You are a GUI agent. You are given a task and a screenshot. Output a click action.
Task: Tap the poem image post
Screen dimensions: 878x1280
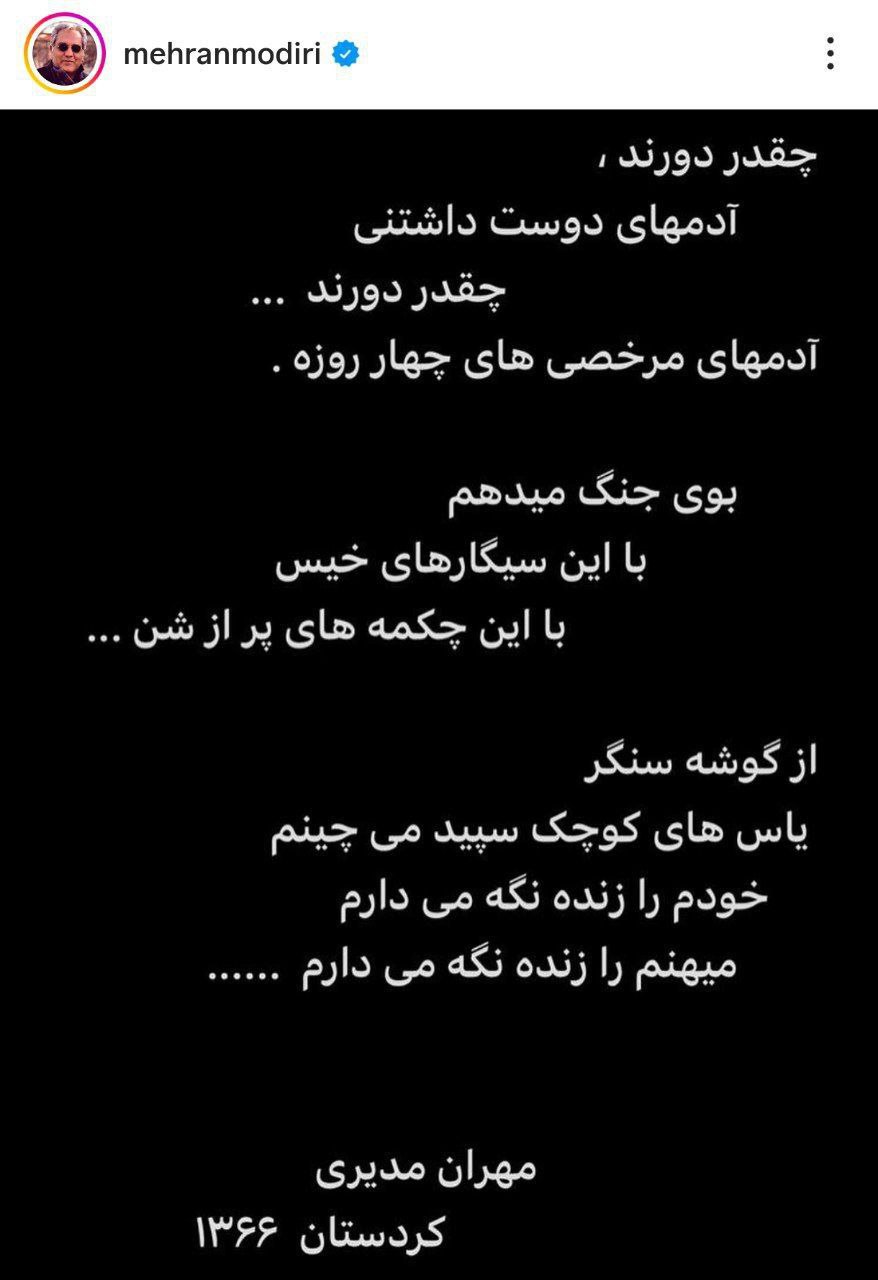pos(439,690)
